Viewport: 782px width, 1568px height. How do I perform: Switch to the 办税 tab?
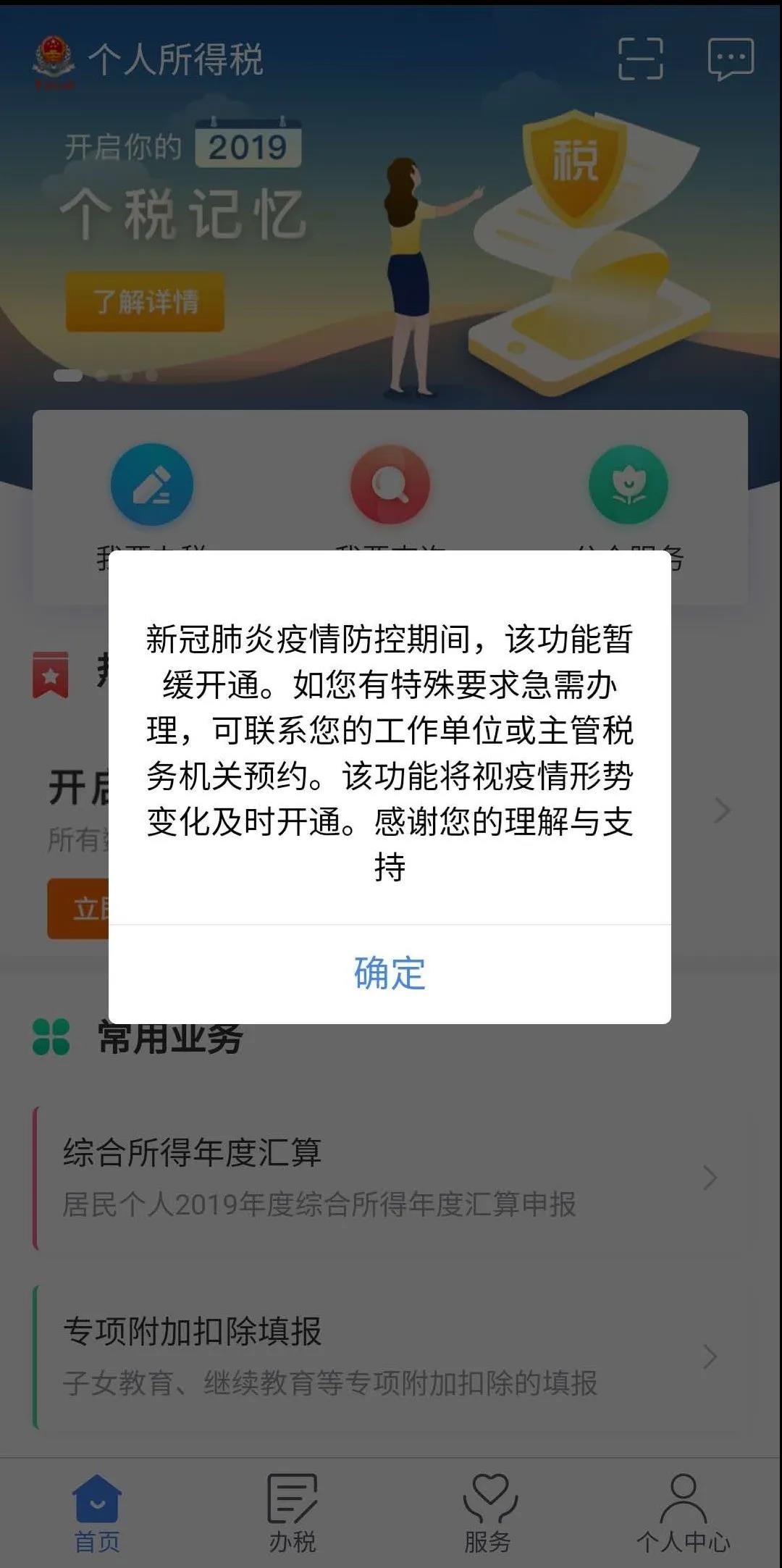click(x=293, y=1513)
